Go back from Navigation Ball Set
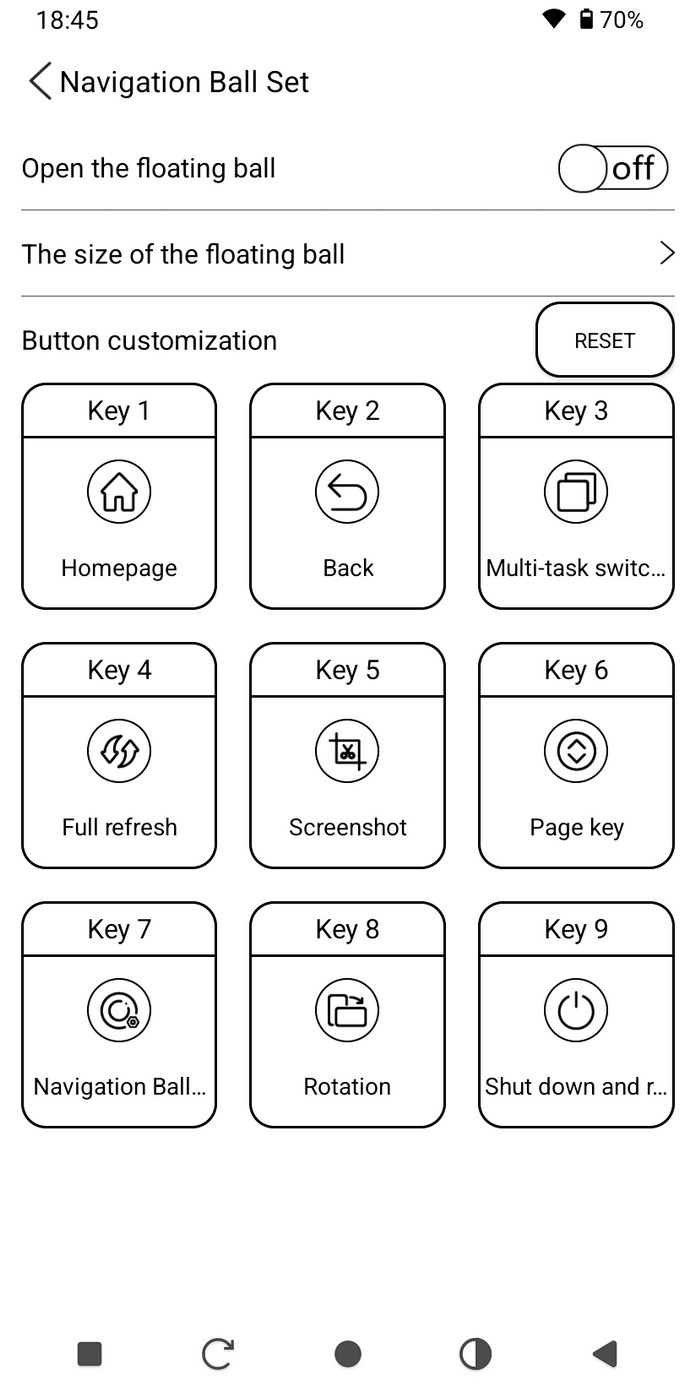 [x=40, y=82]
